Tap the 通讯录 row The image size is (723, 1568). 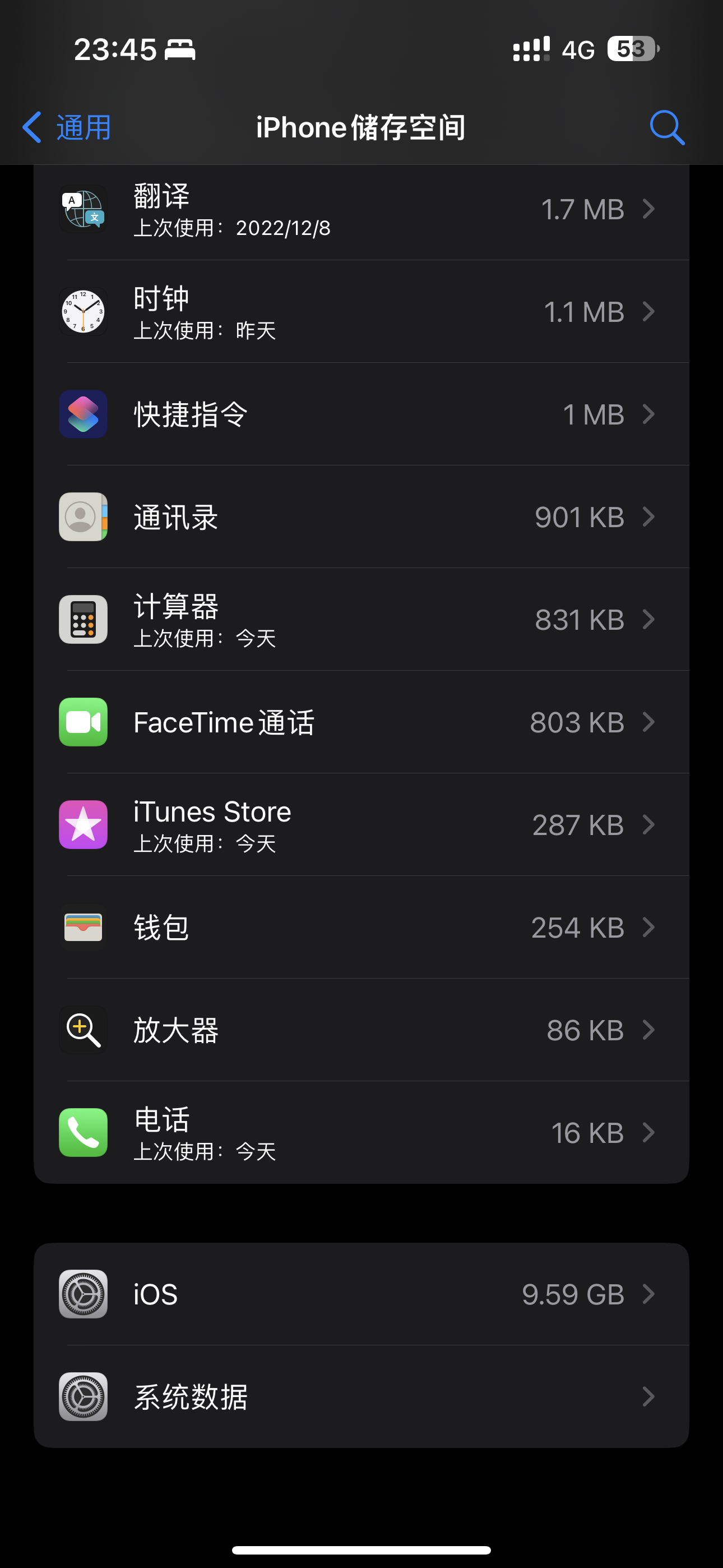tap(361, 517)
